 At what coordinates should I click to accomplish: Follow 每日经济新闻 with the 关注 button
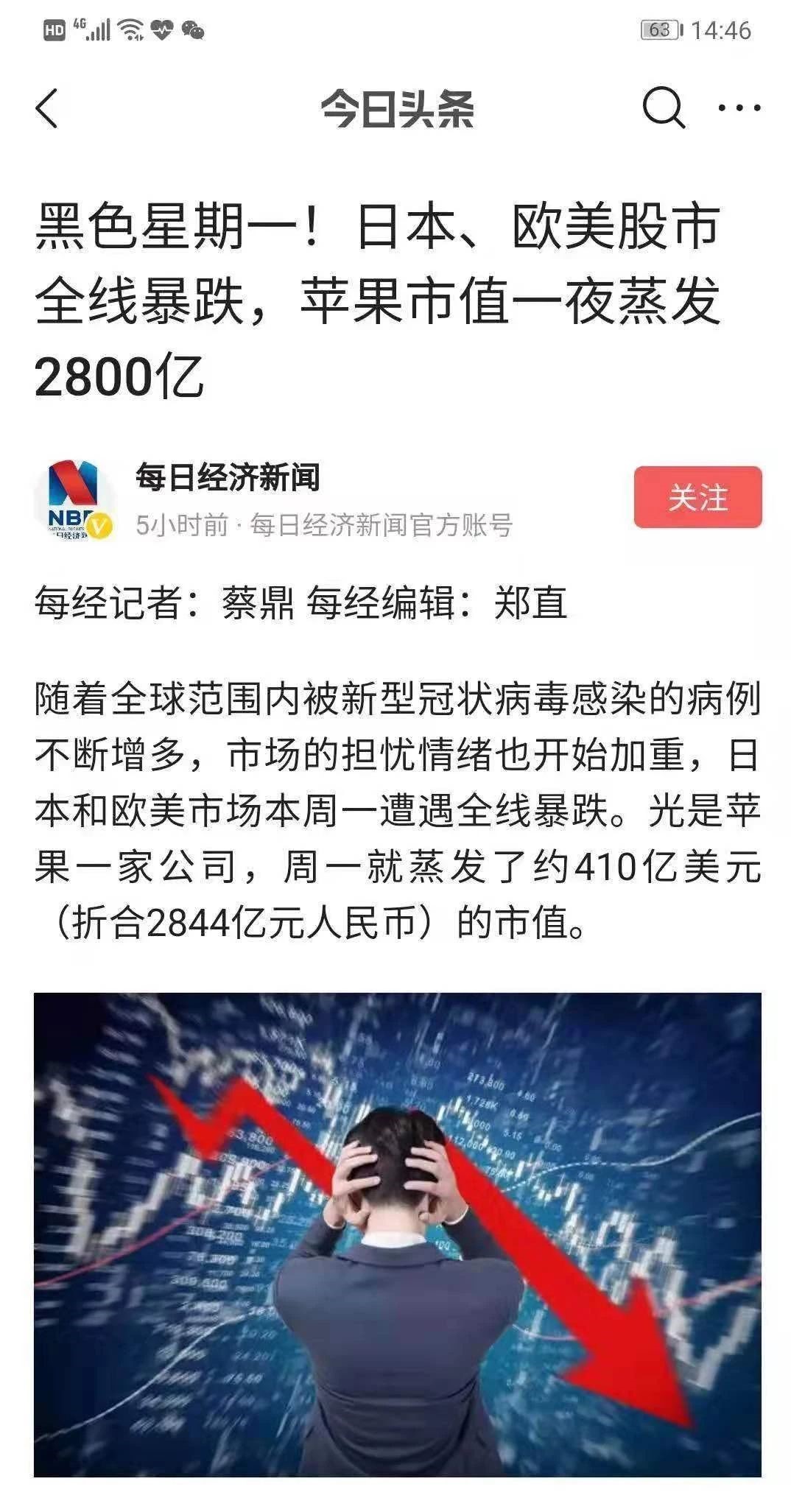pyautogui.click(x=697, y=497)
